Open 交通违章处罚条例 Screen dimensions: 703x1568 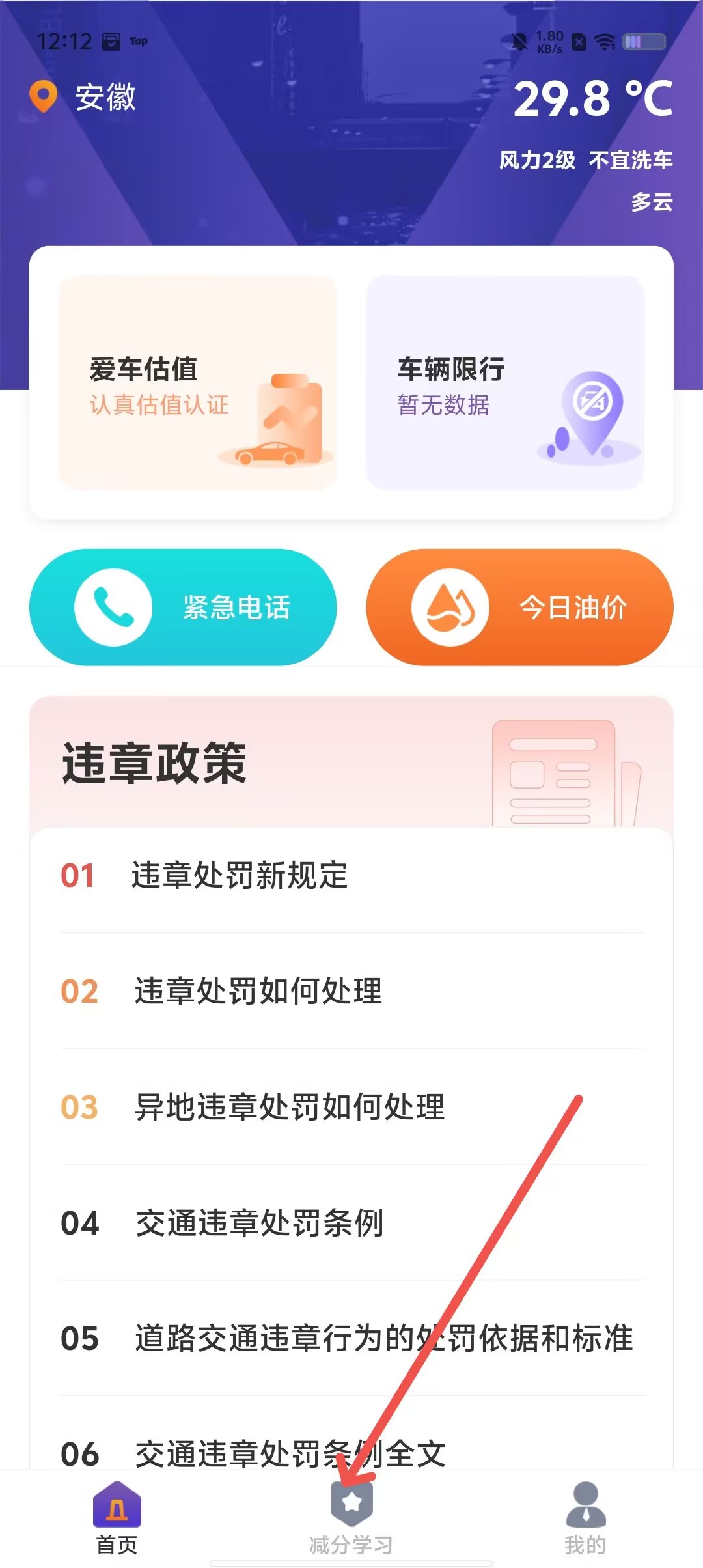[351, 1223]
